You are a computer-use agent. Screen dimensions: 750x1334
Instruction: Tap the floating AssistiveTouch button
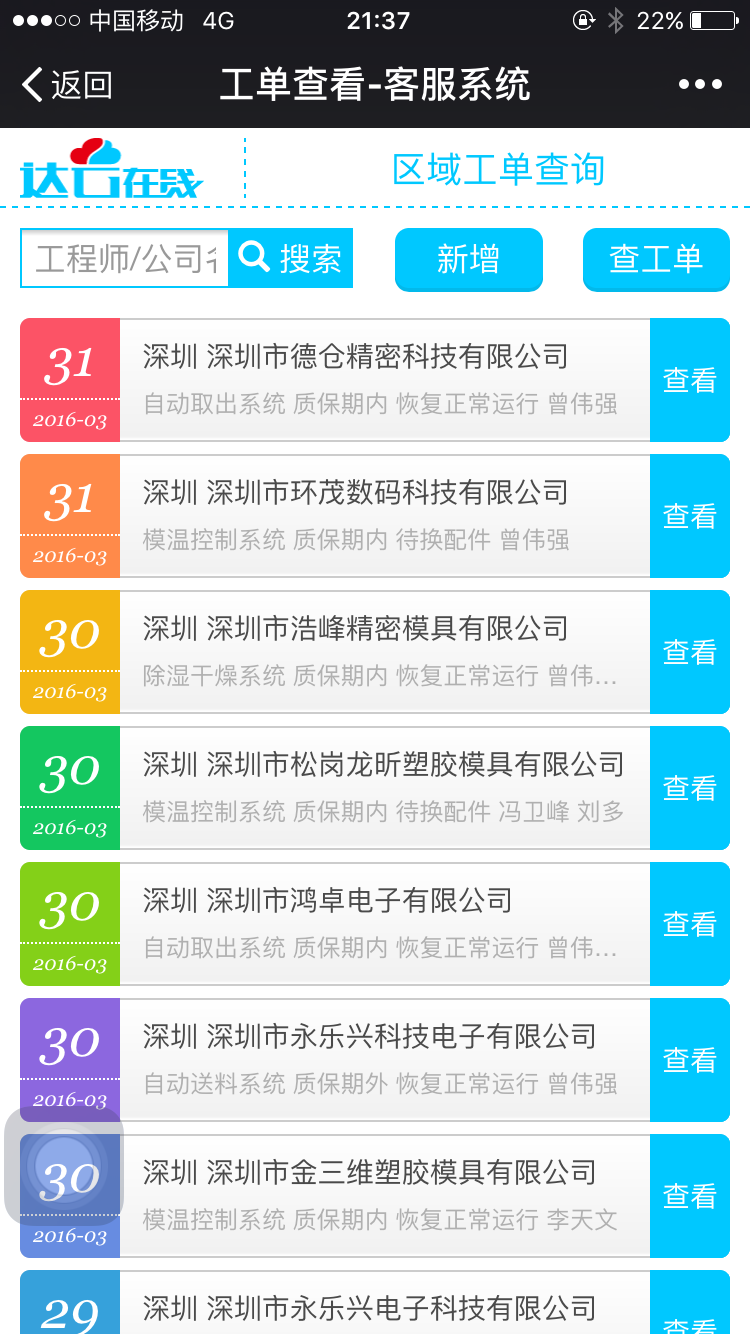(x=64, y=1166)
